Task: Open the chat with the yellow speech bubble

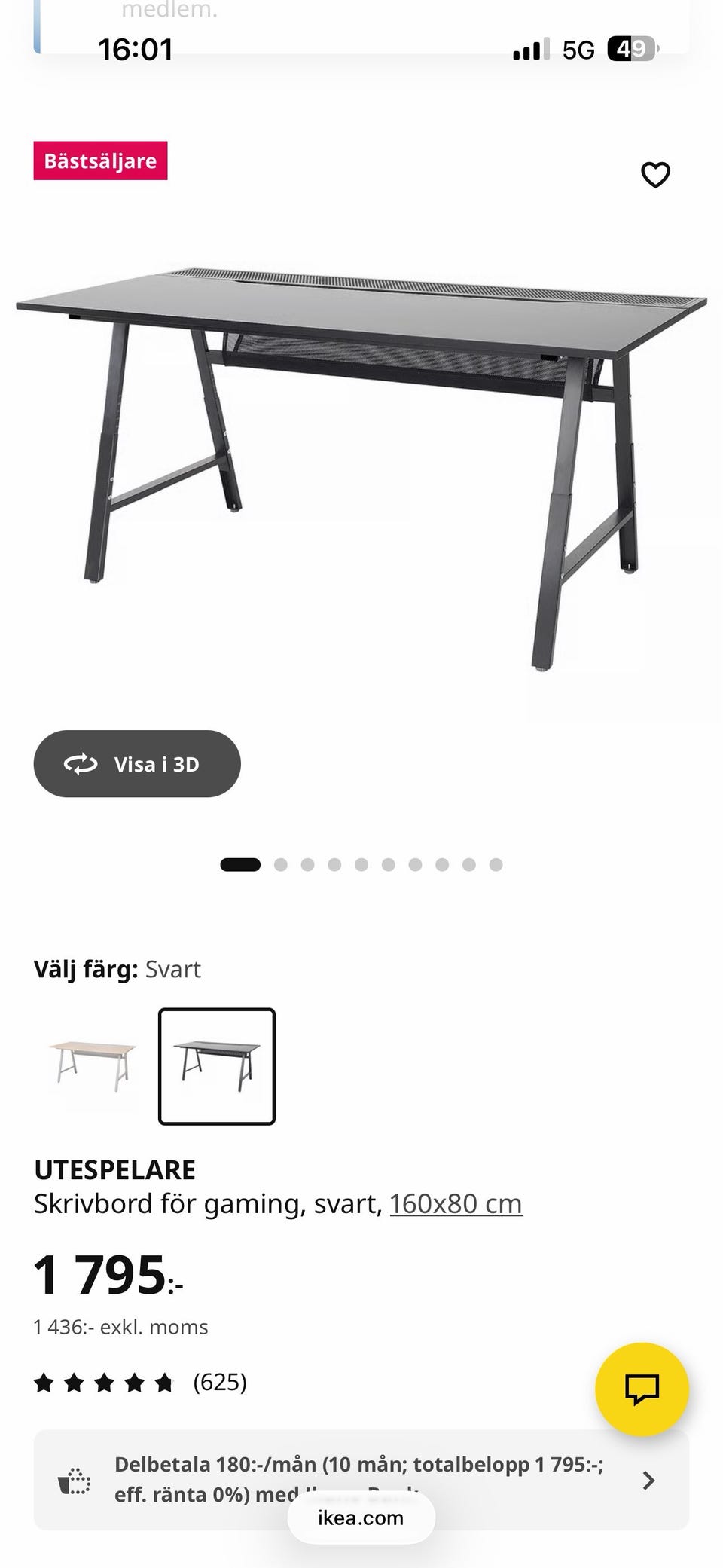Action: tap(641, 1389)
